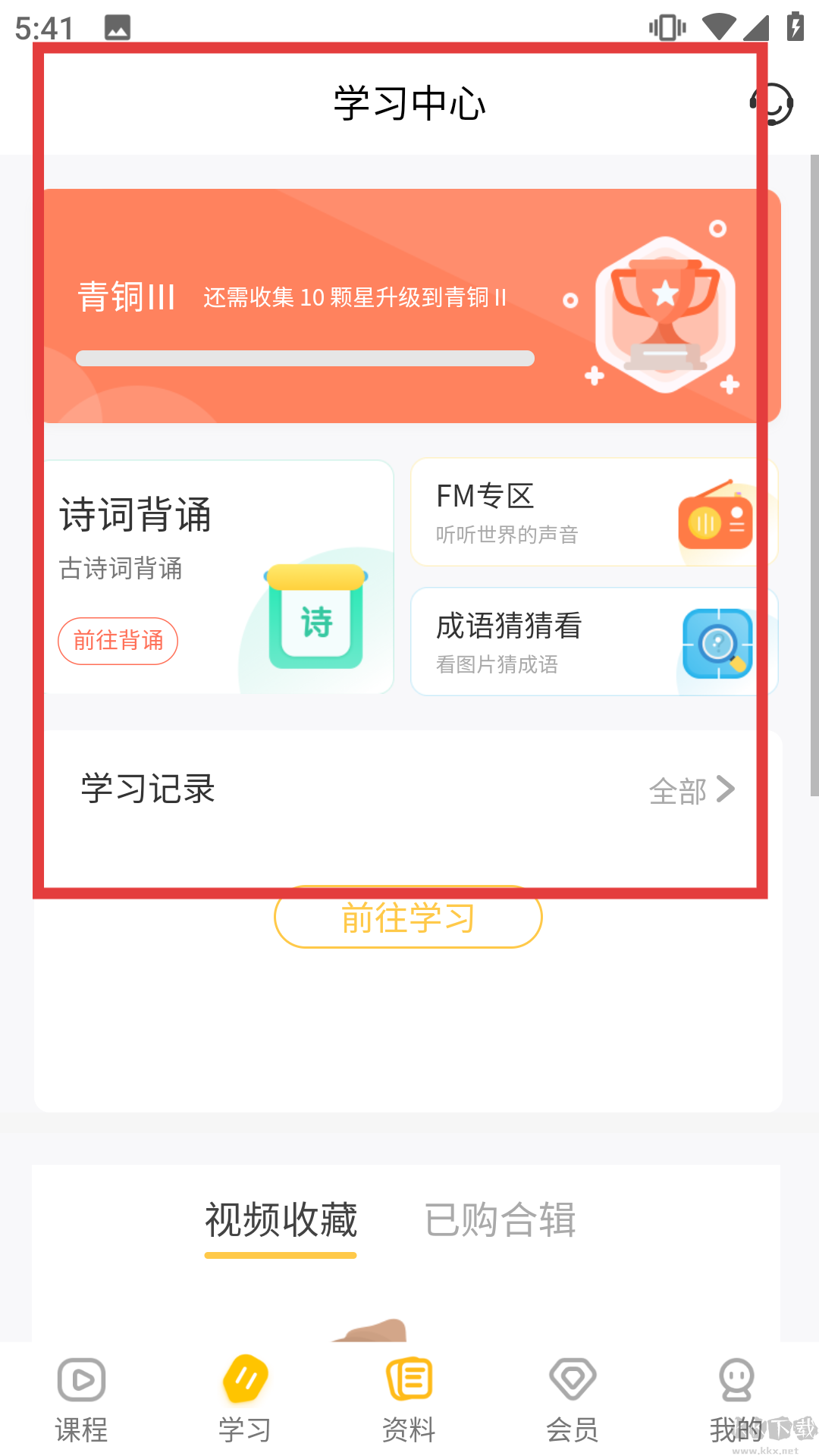Tap the star collection progress bar
This screenshot has width=819, height=1456.
pyautogui.click(x=305, y=358)
